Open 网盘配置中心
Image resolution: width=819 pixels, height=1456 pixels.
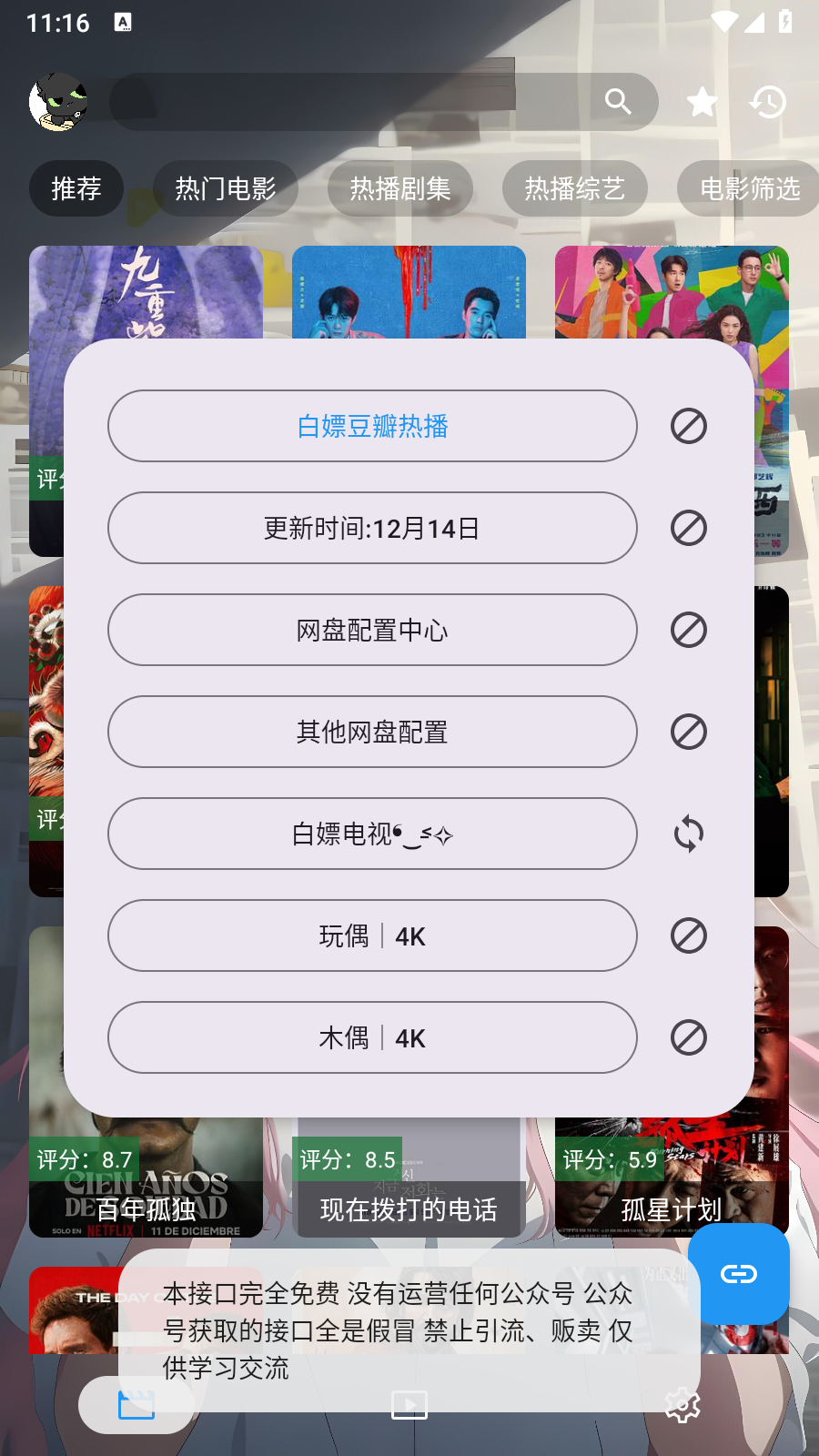coord(372,630)
